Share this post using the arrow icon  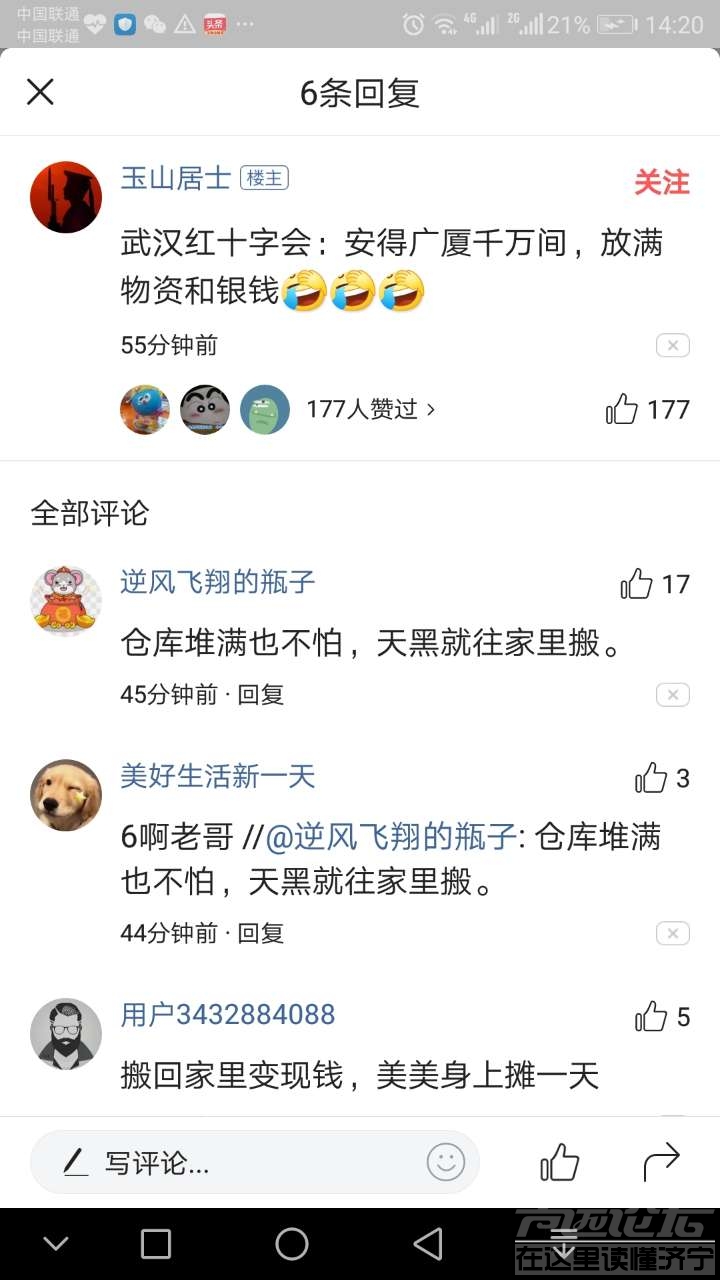[661, 1162]
